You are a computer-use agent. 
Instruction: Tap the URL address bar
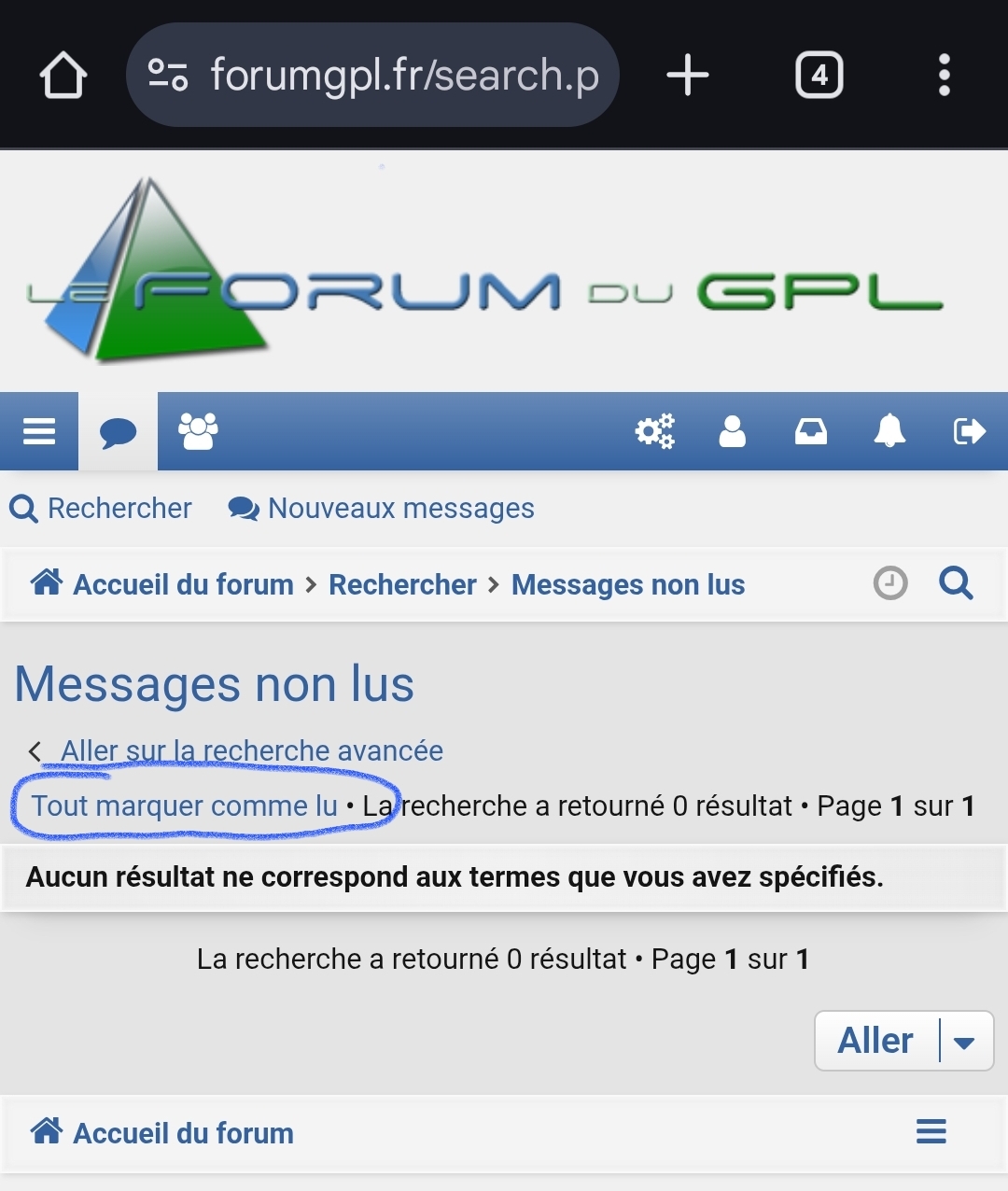pyautogui.click(x=371, y=75)
